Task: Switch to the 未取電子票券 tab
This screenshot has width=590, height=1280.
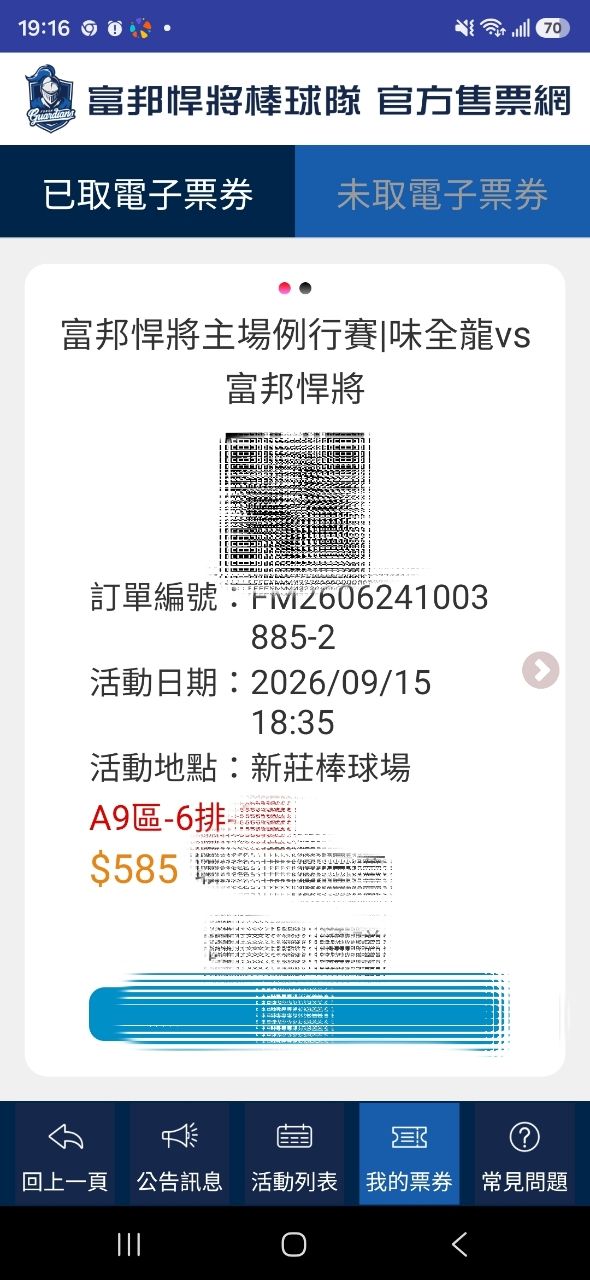Action: click(x=442, y=193)
